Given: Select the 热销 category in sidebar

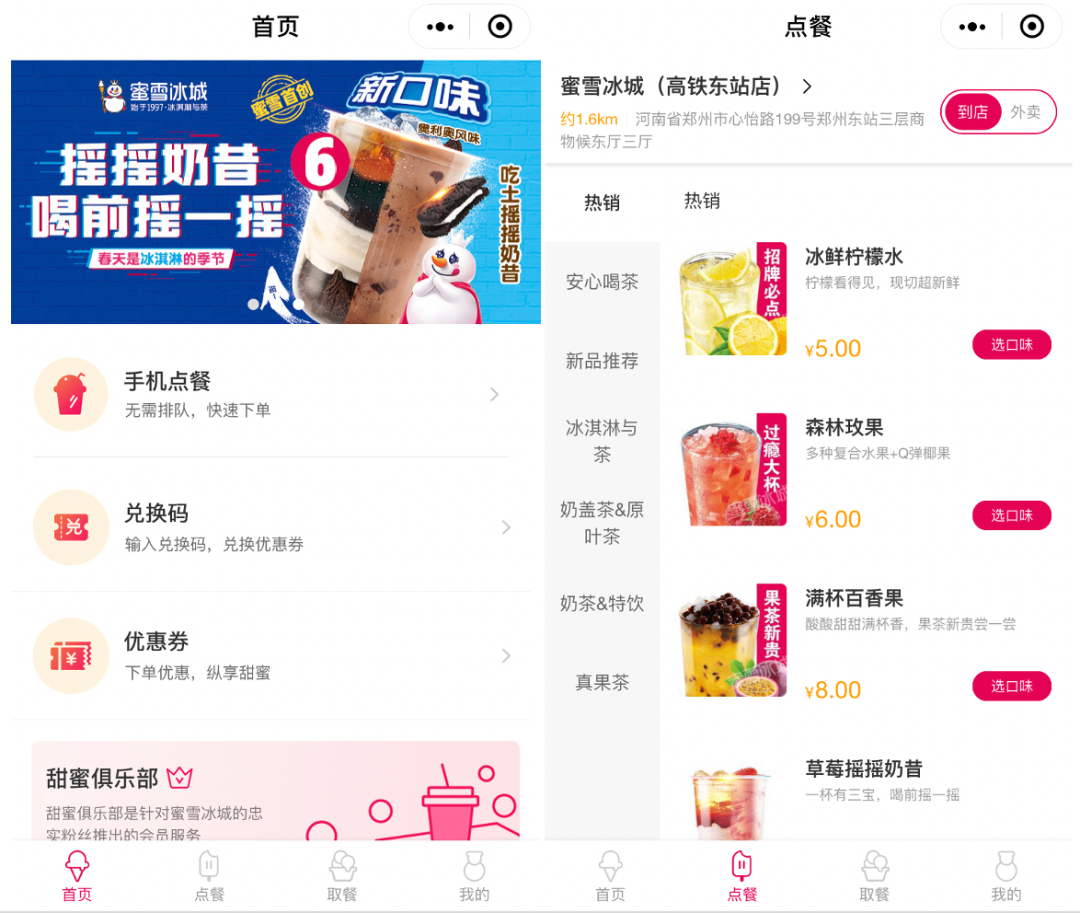Looking at the screenshot, I should [x=602, y=203].
